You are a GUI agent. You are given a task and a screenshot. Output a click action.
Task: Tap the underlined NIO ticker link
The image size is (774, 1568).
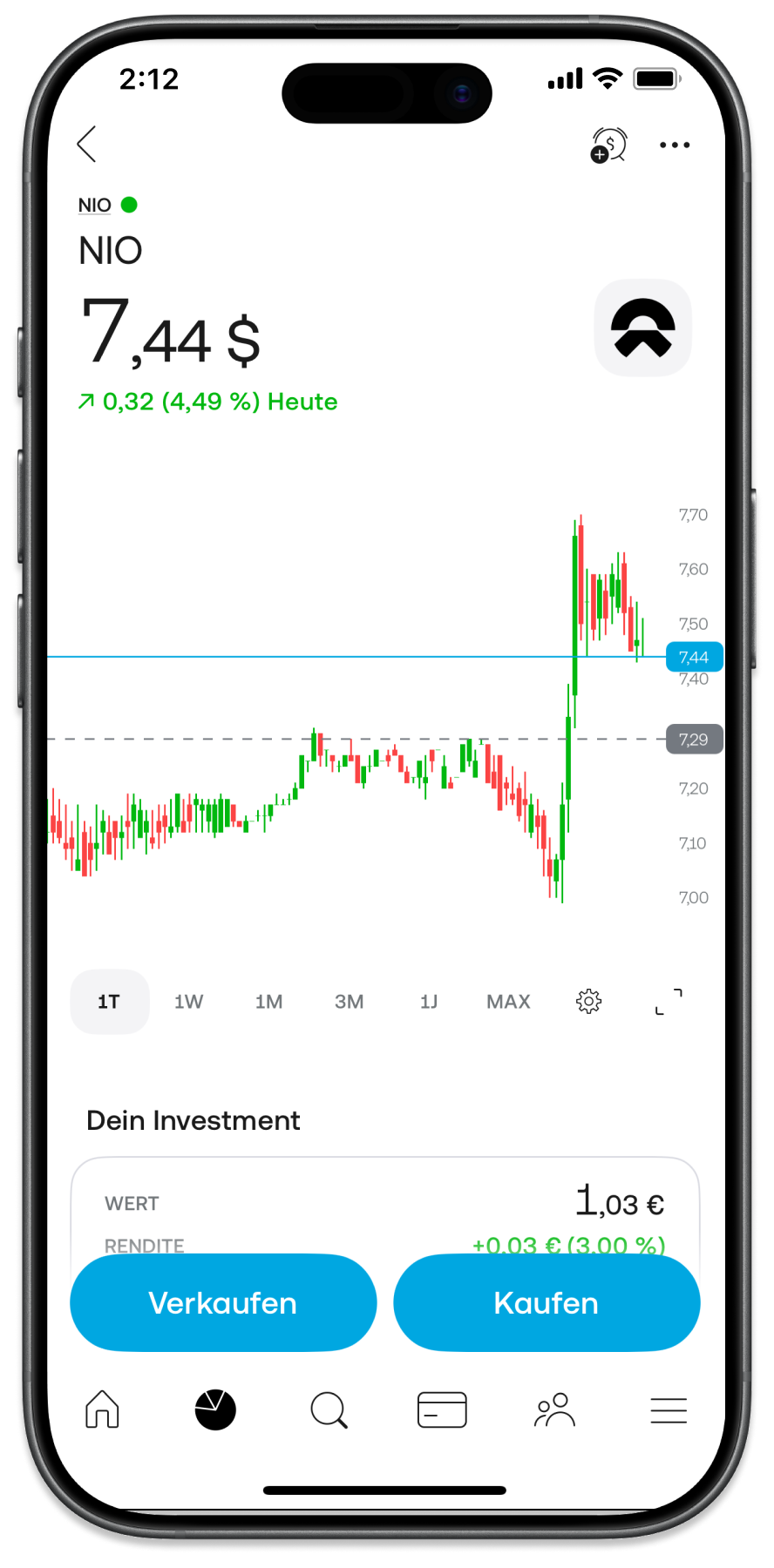[95, 206]
